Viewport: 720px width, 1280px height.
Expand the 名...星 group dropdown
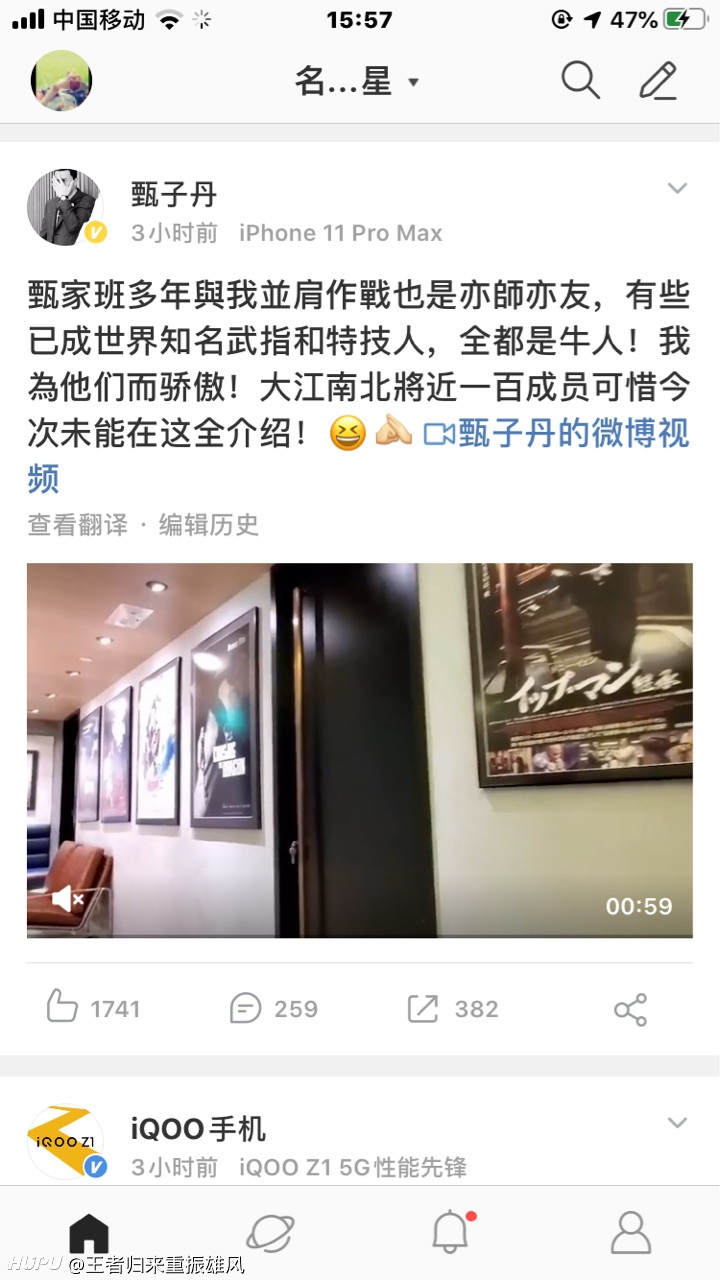pos(357,81)
